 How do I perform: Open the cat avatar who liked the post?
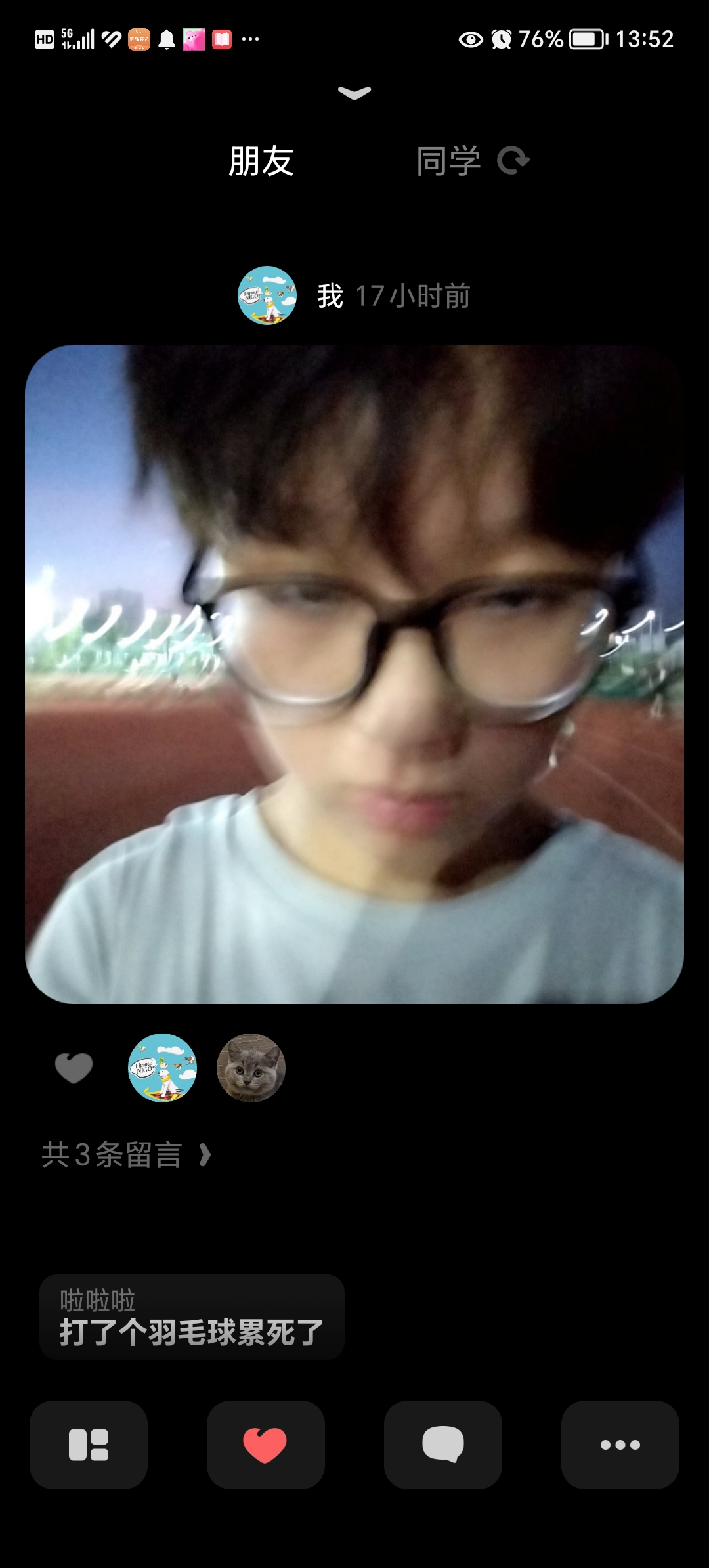pyautogui.click(x=251, y=1068)
